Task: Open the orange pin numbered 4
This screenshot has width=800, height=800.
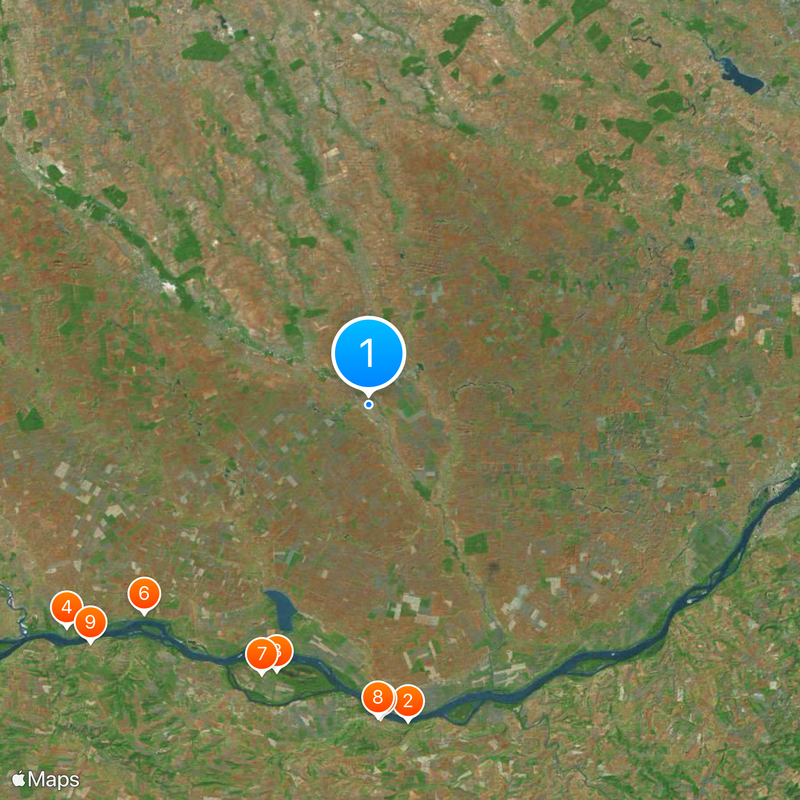Action: coord(66,607)
